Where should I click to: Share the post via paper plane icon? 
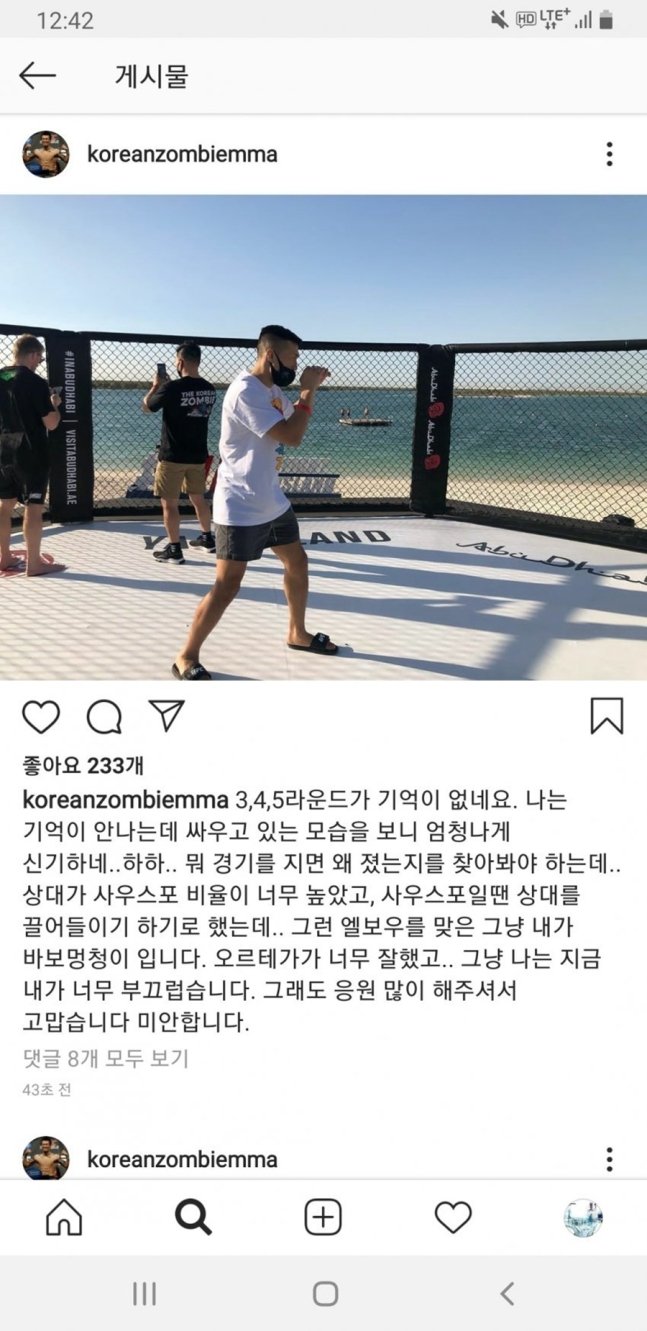(x=166, y=714)
